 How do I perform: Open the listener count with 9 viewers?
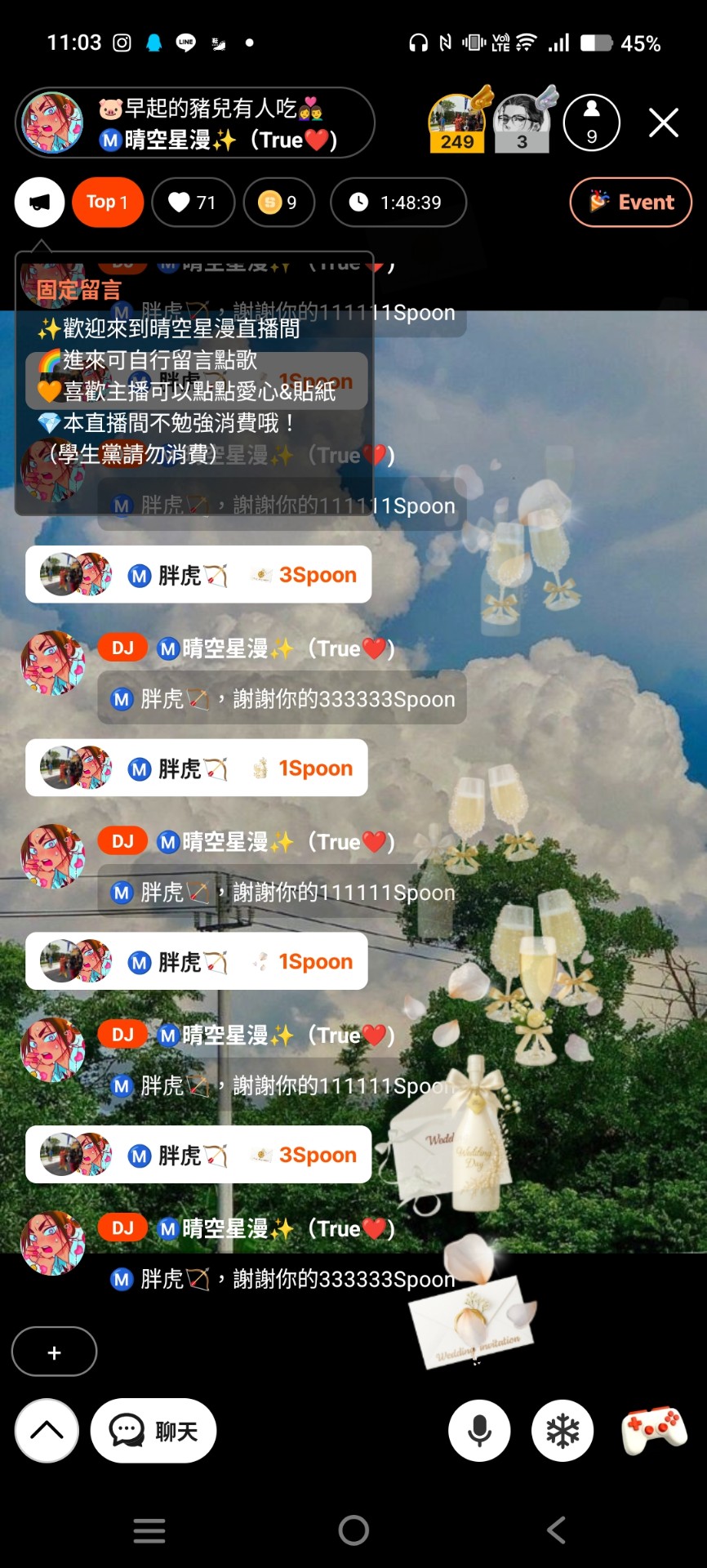pos(591,123)
